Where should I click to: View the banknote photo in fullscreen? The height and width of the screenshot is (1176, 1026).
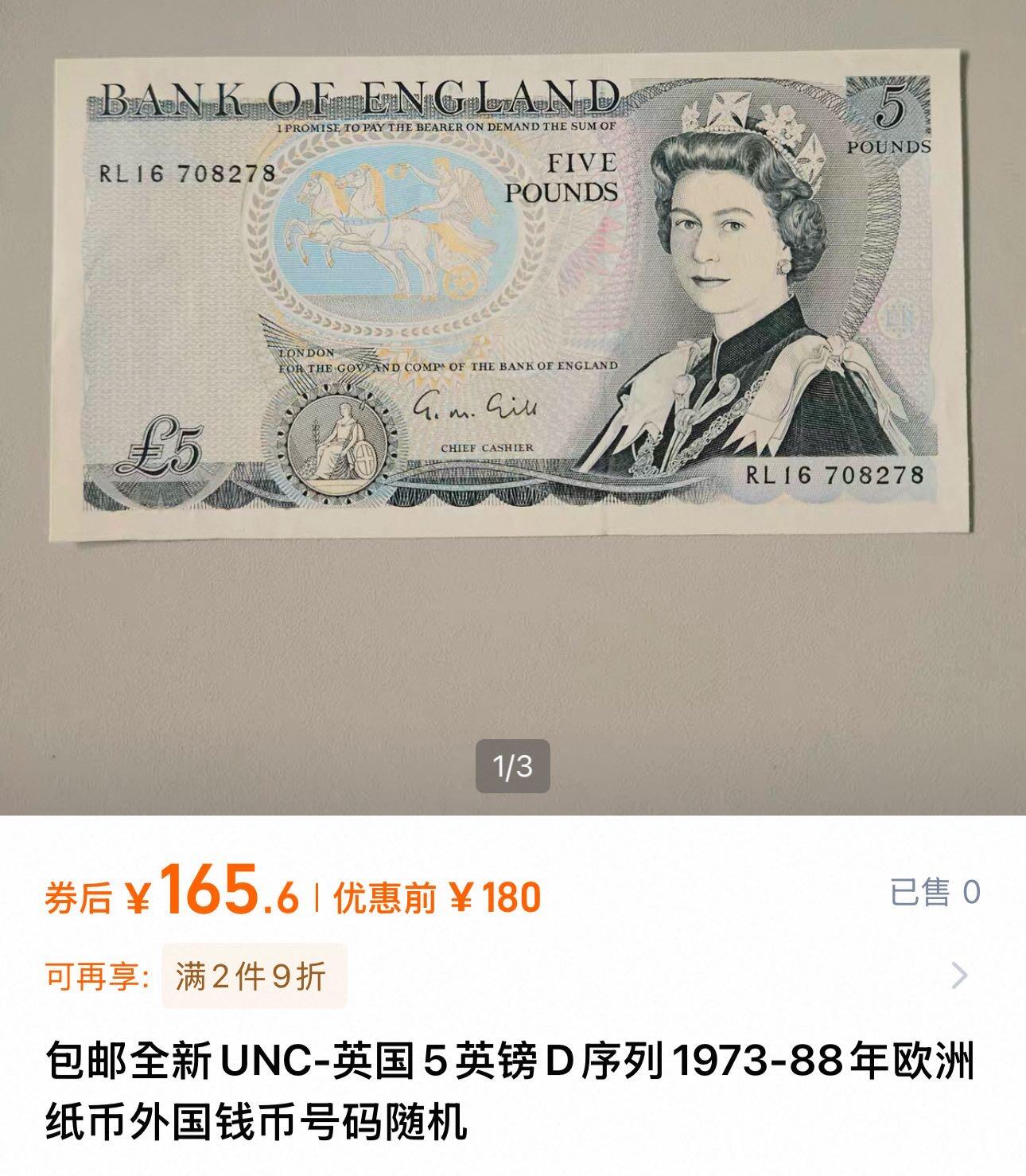pos(513,302)
